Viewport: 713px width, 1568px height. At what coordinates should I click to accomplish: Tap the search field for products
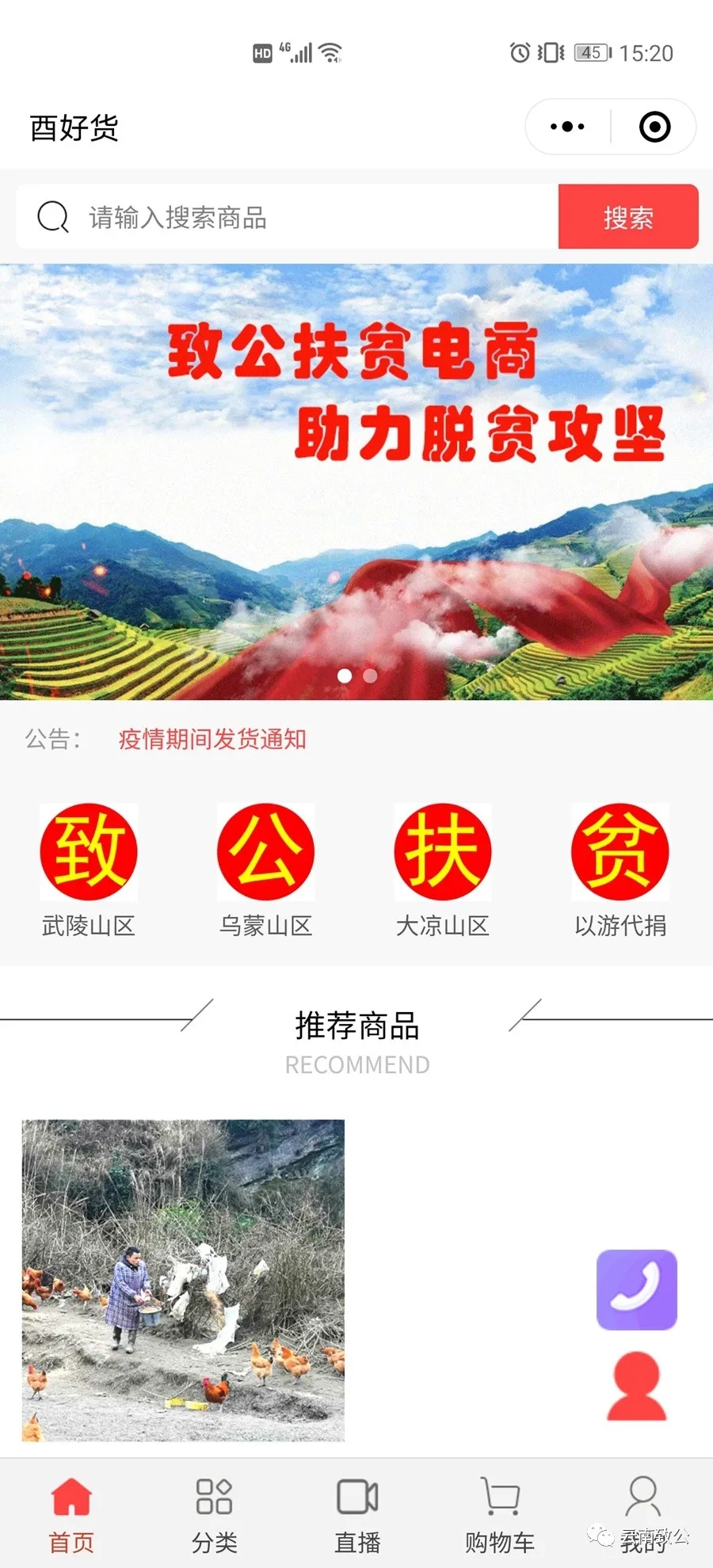[x=317, y=217]
